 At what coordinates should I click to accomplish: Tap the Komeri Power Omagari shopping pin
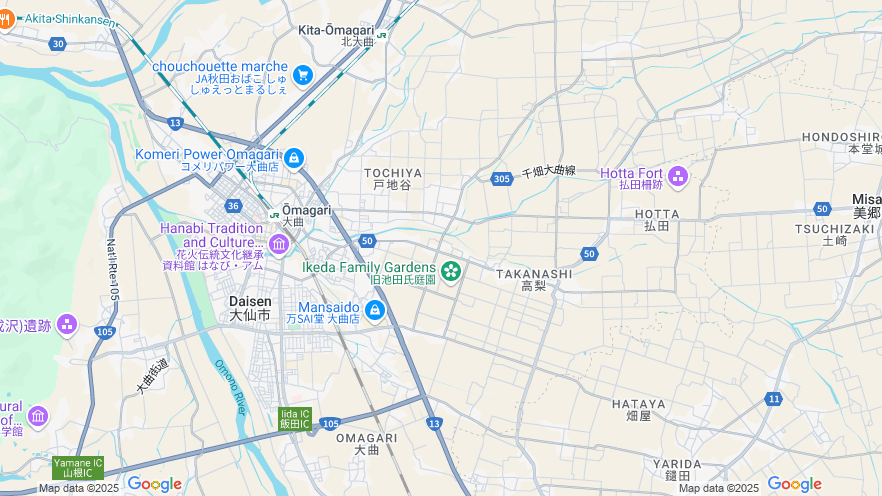coord(293,158)
